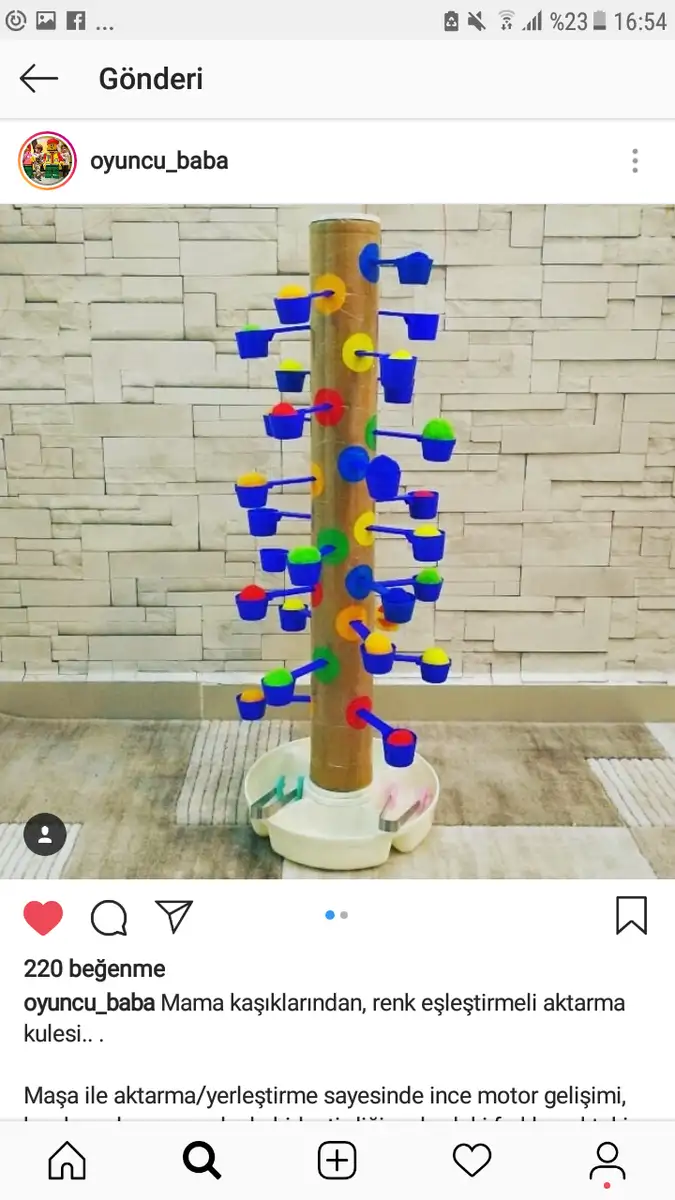Open comments on this post
Viewport: 675px width, 1200px height.
109,917
